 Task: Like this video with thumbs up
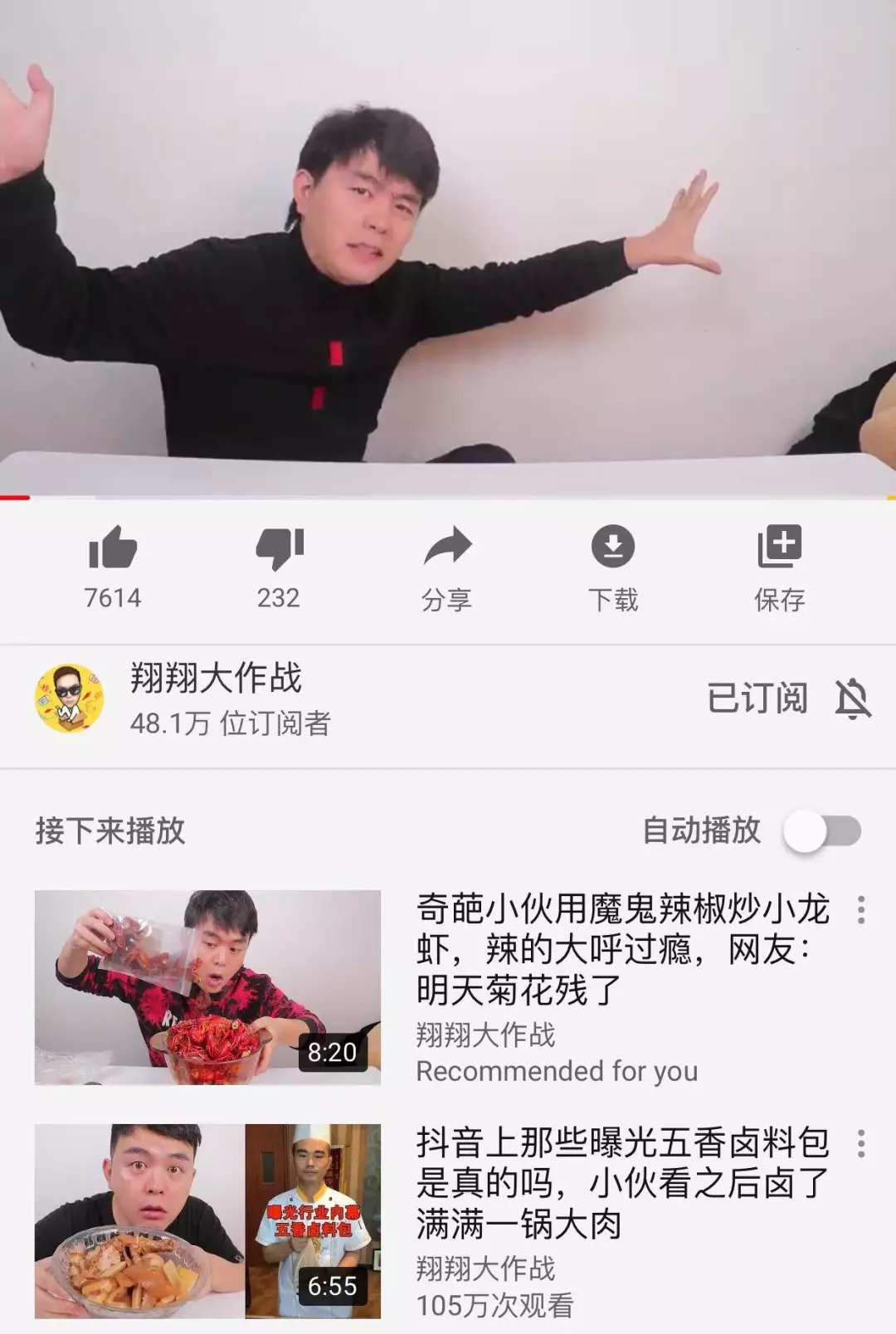coord(113,549)
